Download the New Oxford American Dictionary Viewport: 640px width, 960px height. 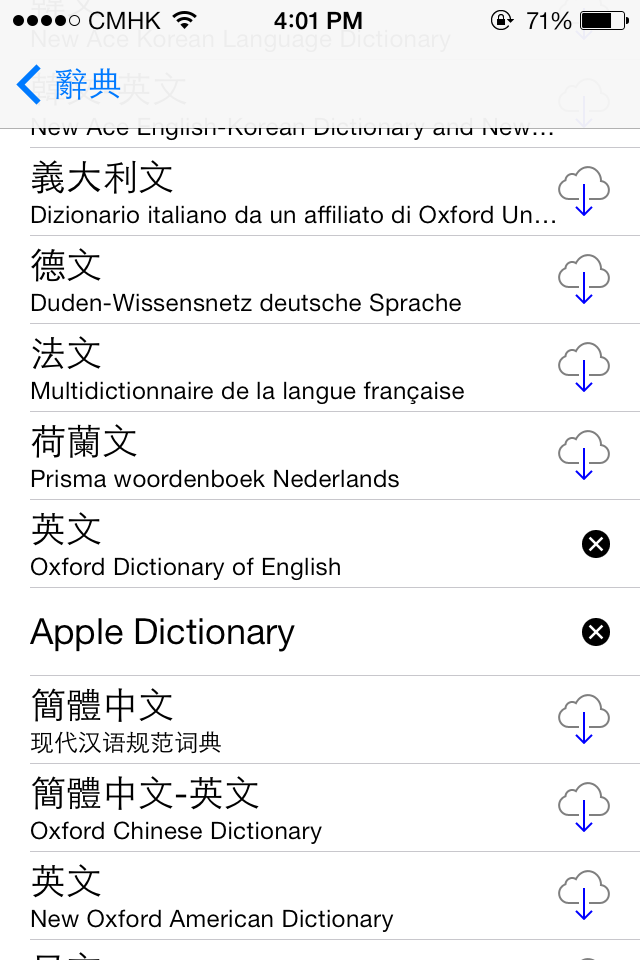pos(584,896)
